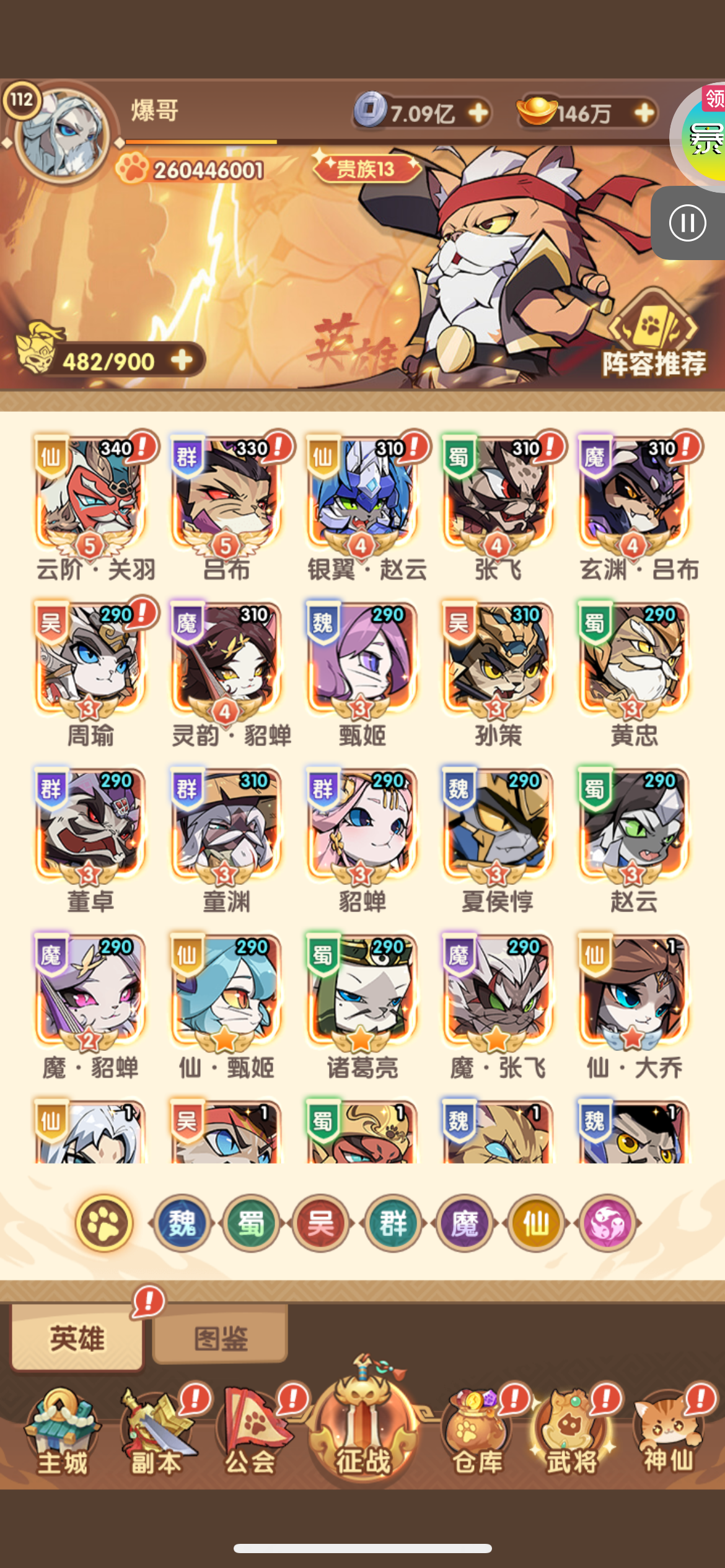Image resolution: width=725 pixels, height=1568 pixels.
Task: Pause the screen recording
Action: click(688, 223)
